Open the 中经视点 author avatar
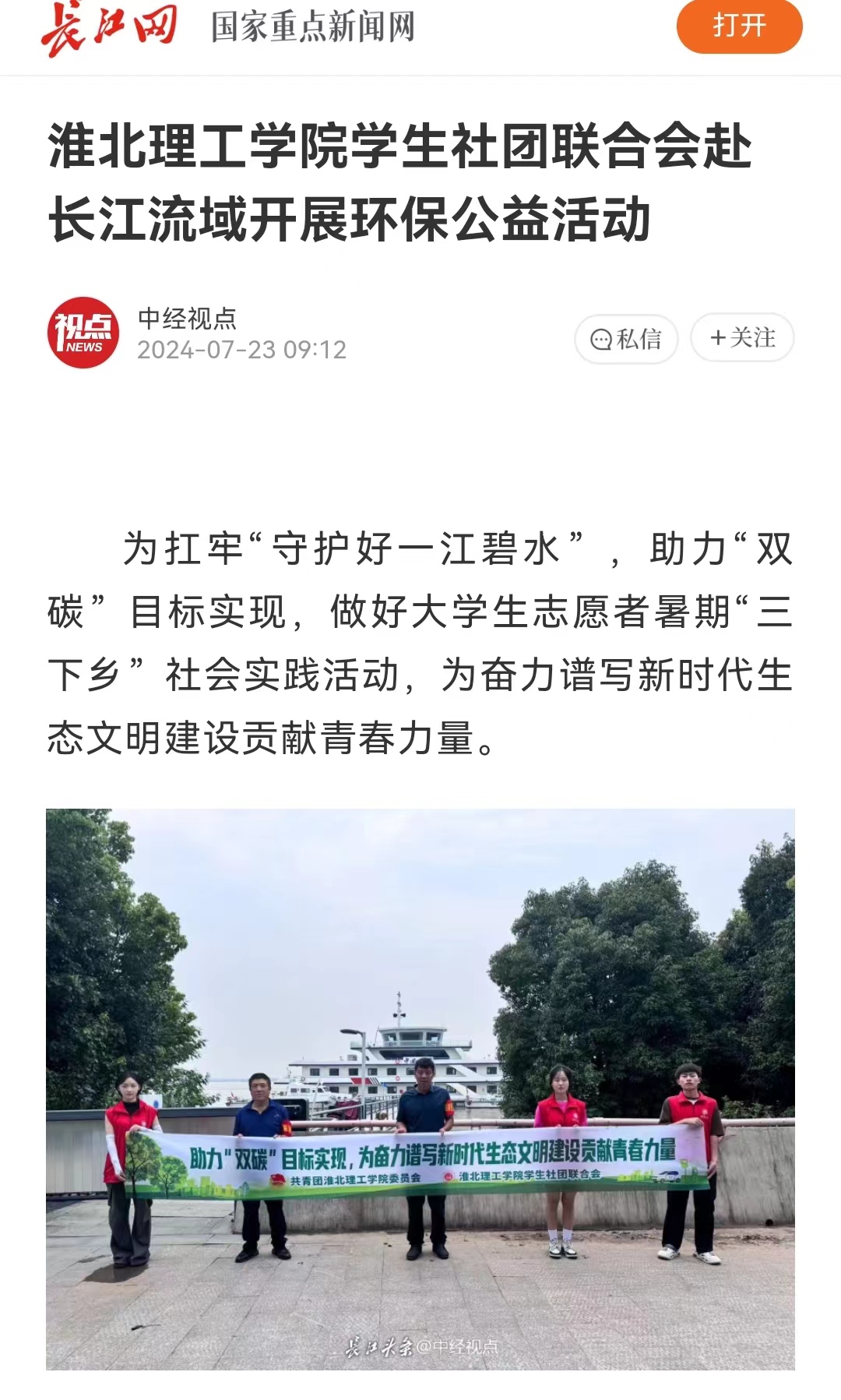The image size is (841, 1400). 83,333
